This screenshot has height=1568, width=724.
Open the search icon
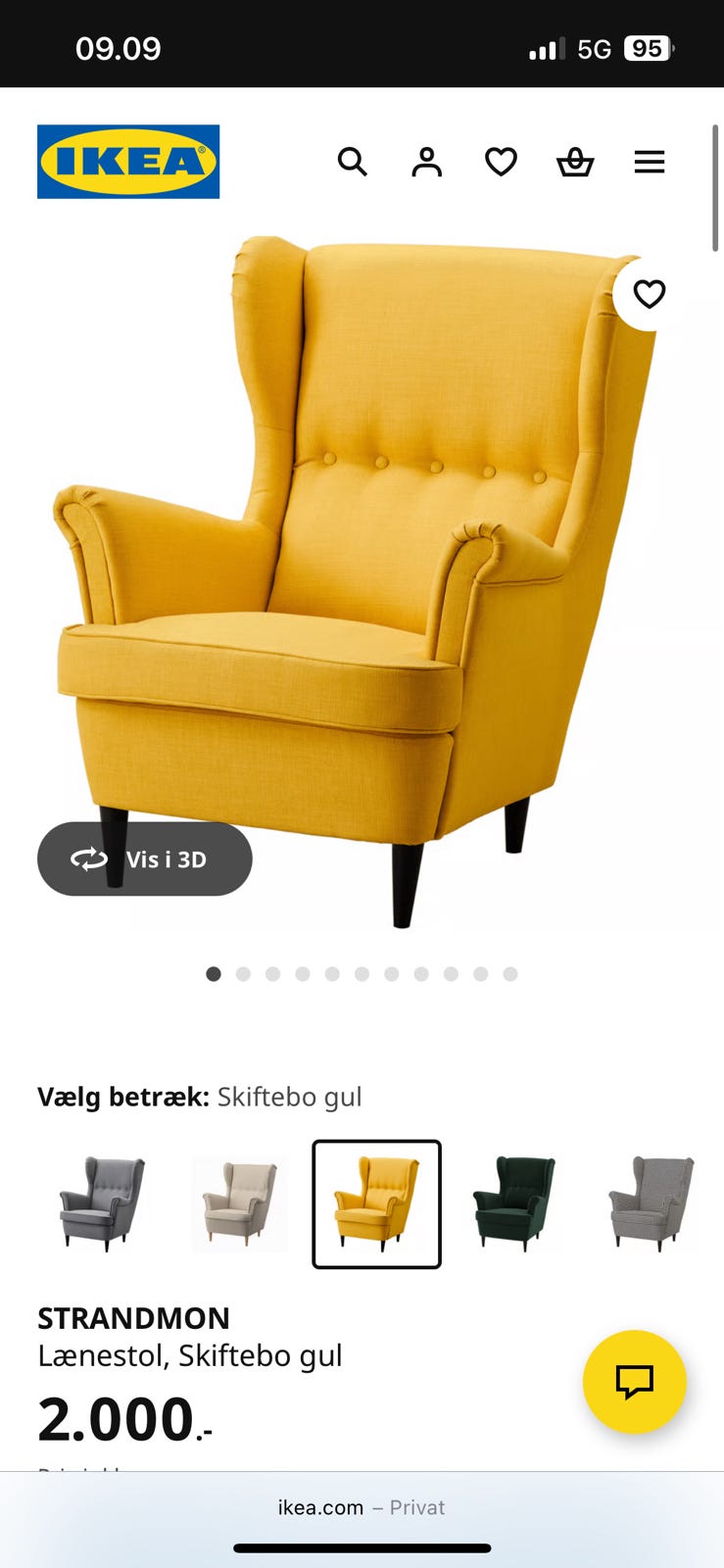coord(353,162)
